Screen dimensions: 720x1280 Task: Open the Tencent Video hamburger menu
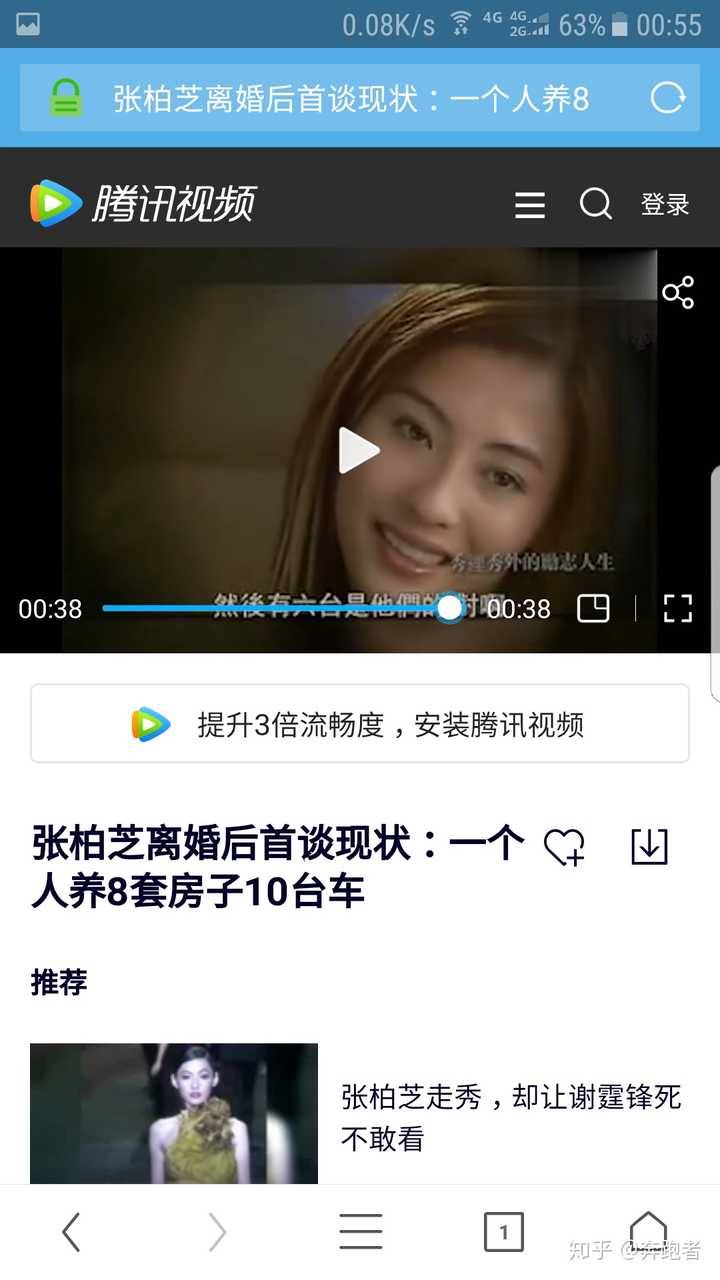530,206
